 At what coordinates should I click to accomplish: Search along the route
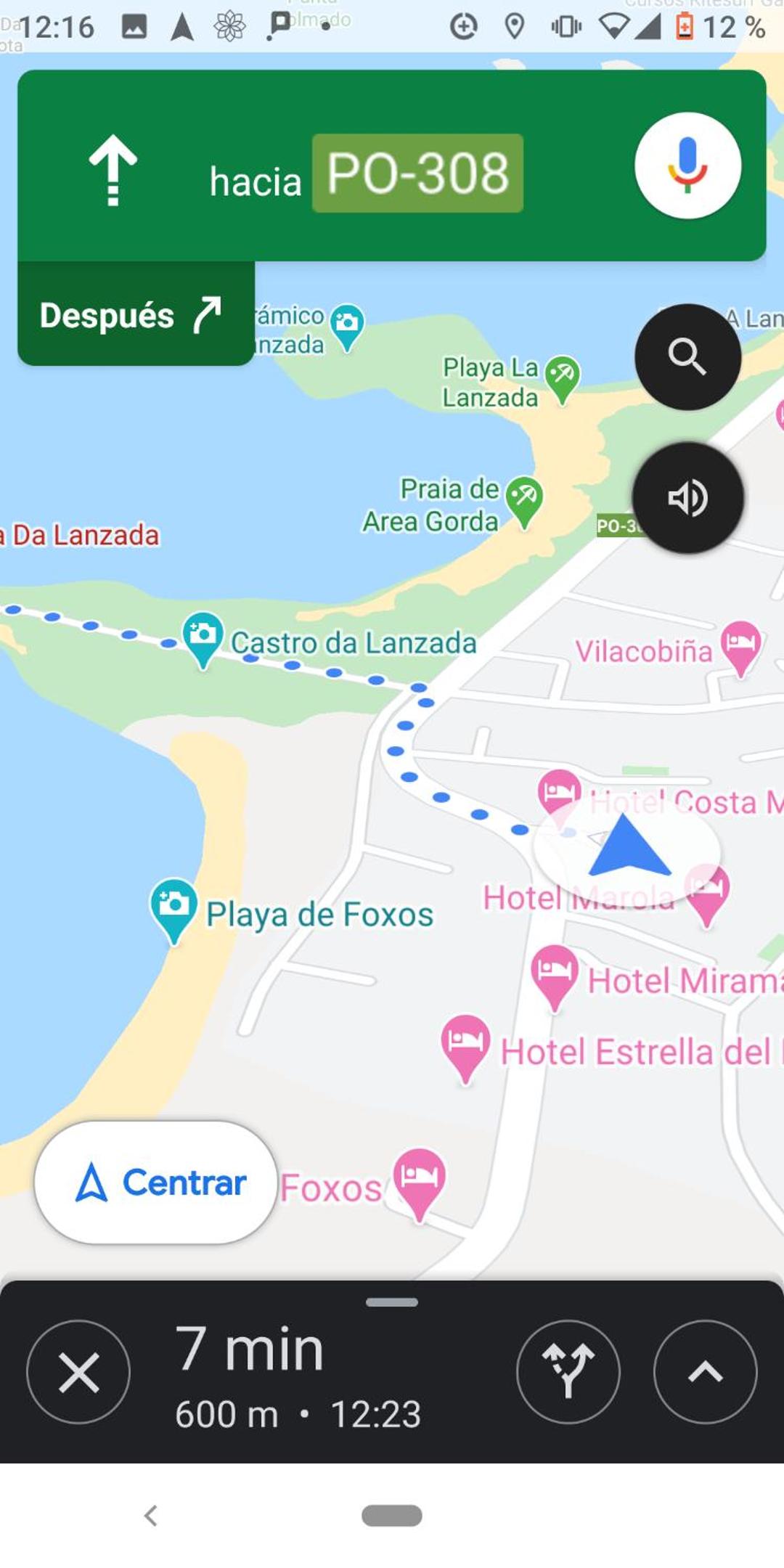coord(687,356)
